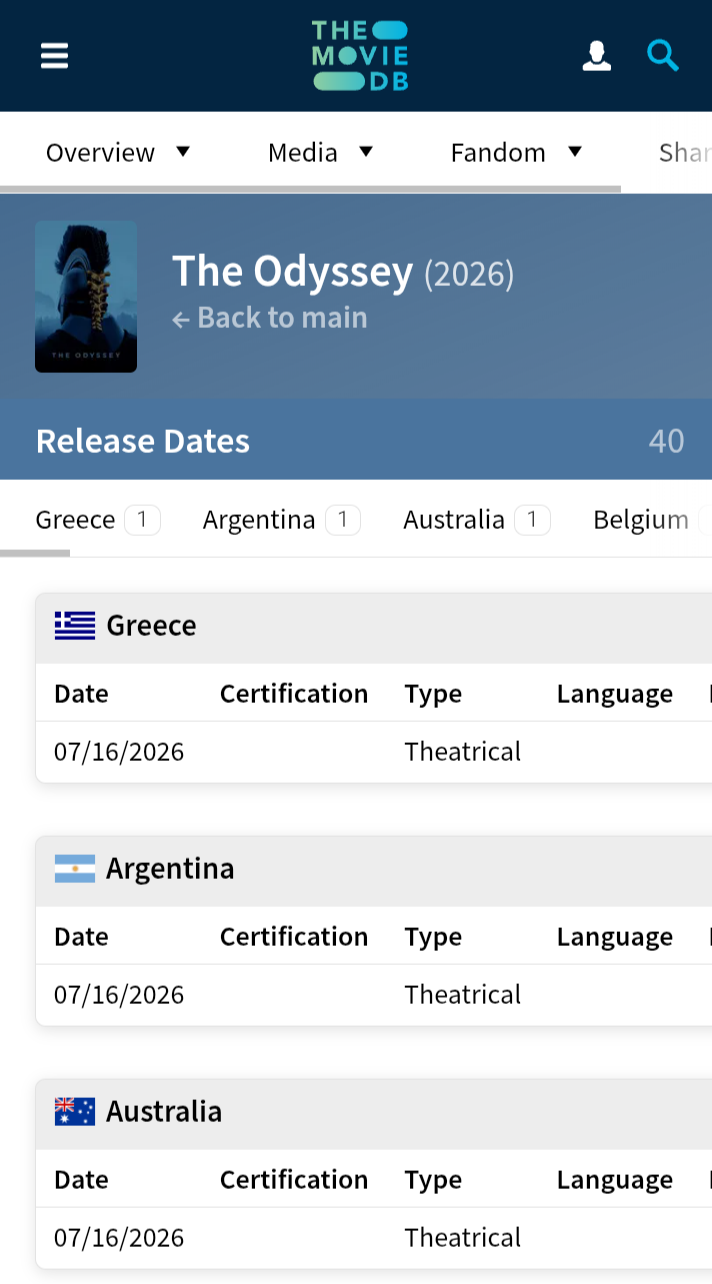Go to The Movie DB logo home
The height and width of the screenshot is (1284, 712).
point(360,55)
